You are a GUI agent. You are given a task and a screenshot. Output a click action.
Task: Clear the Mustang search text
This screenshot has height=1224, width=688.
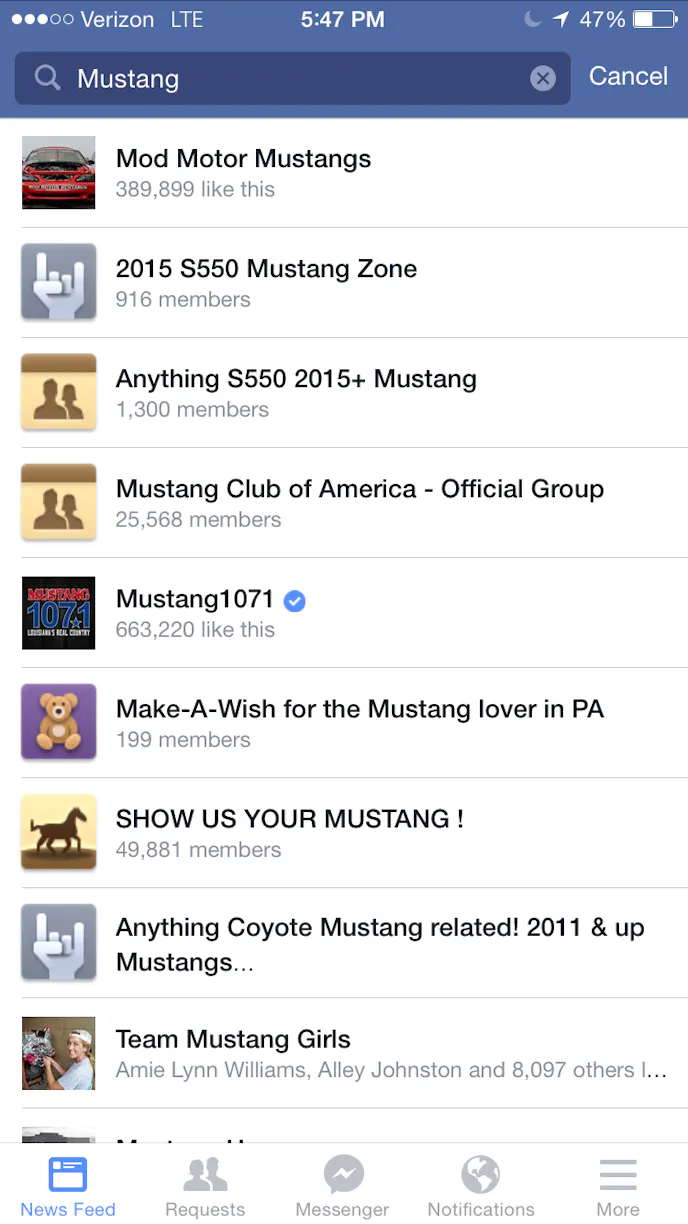542,78
